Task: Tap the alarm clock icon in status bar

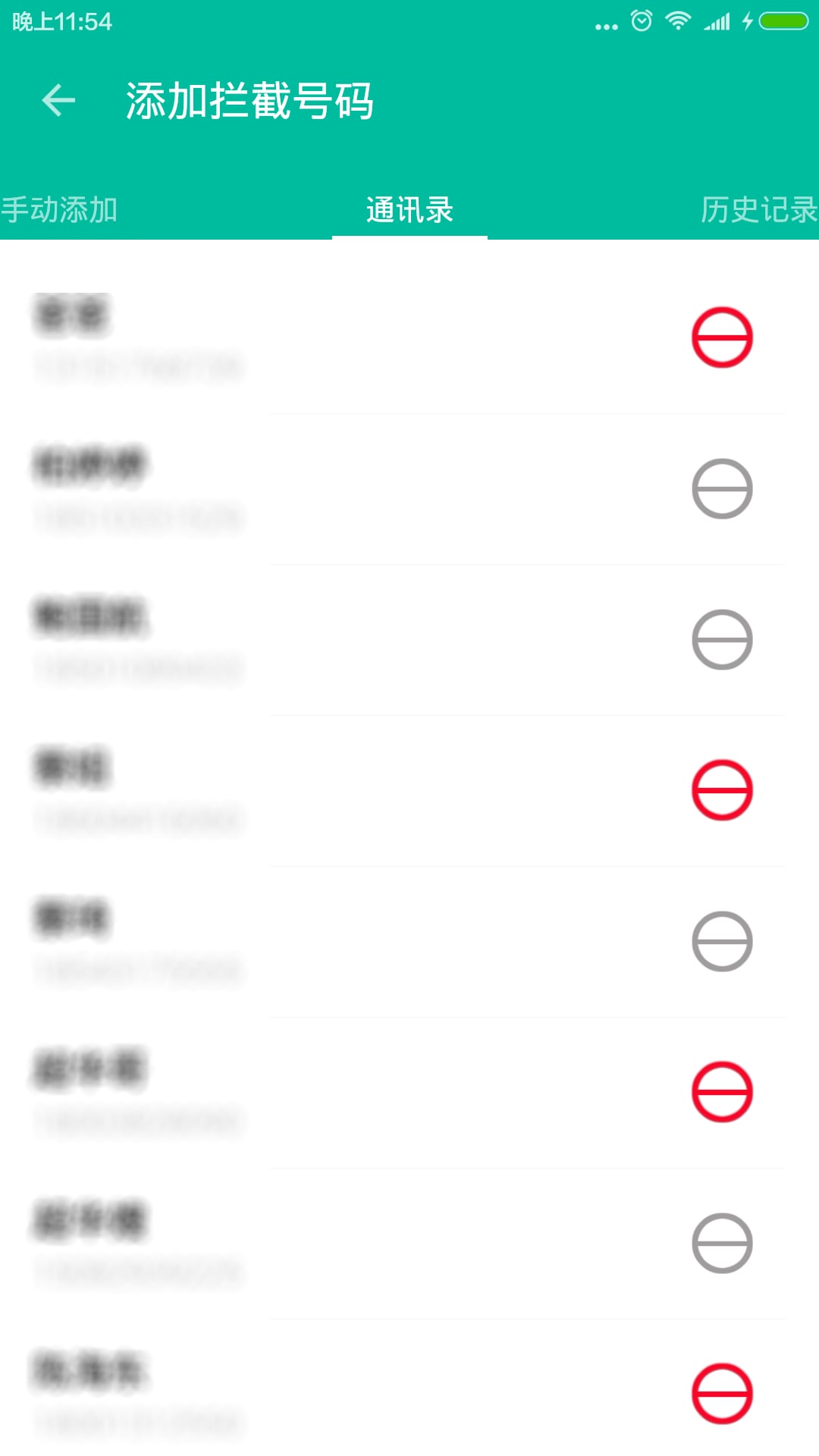Action: (641, 23)
